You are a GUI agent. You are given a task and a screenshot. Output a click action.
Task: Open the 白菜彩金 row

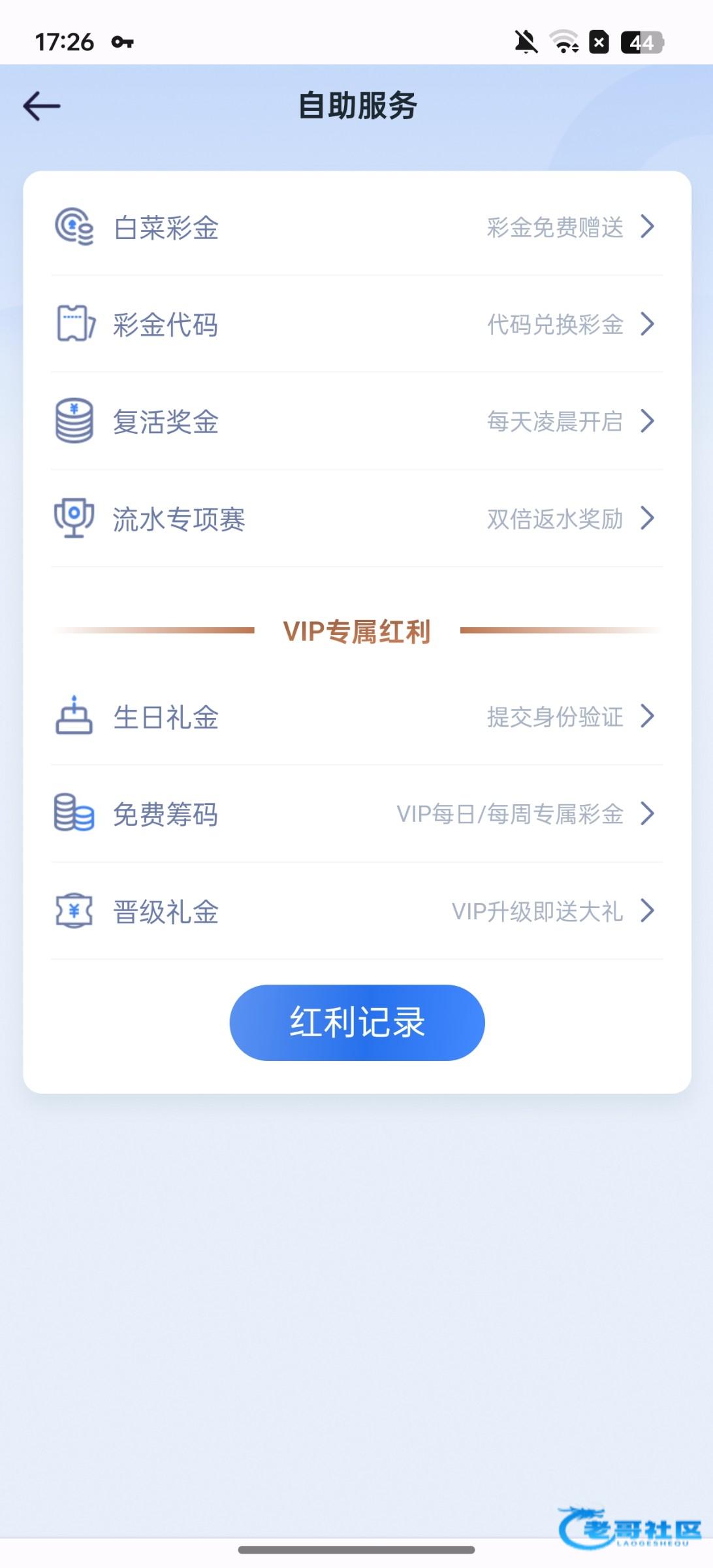click(357, 227)
